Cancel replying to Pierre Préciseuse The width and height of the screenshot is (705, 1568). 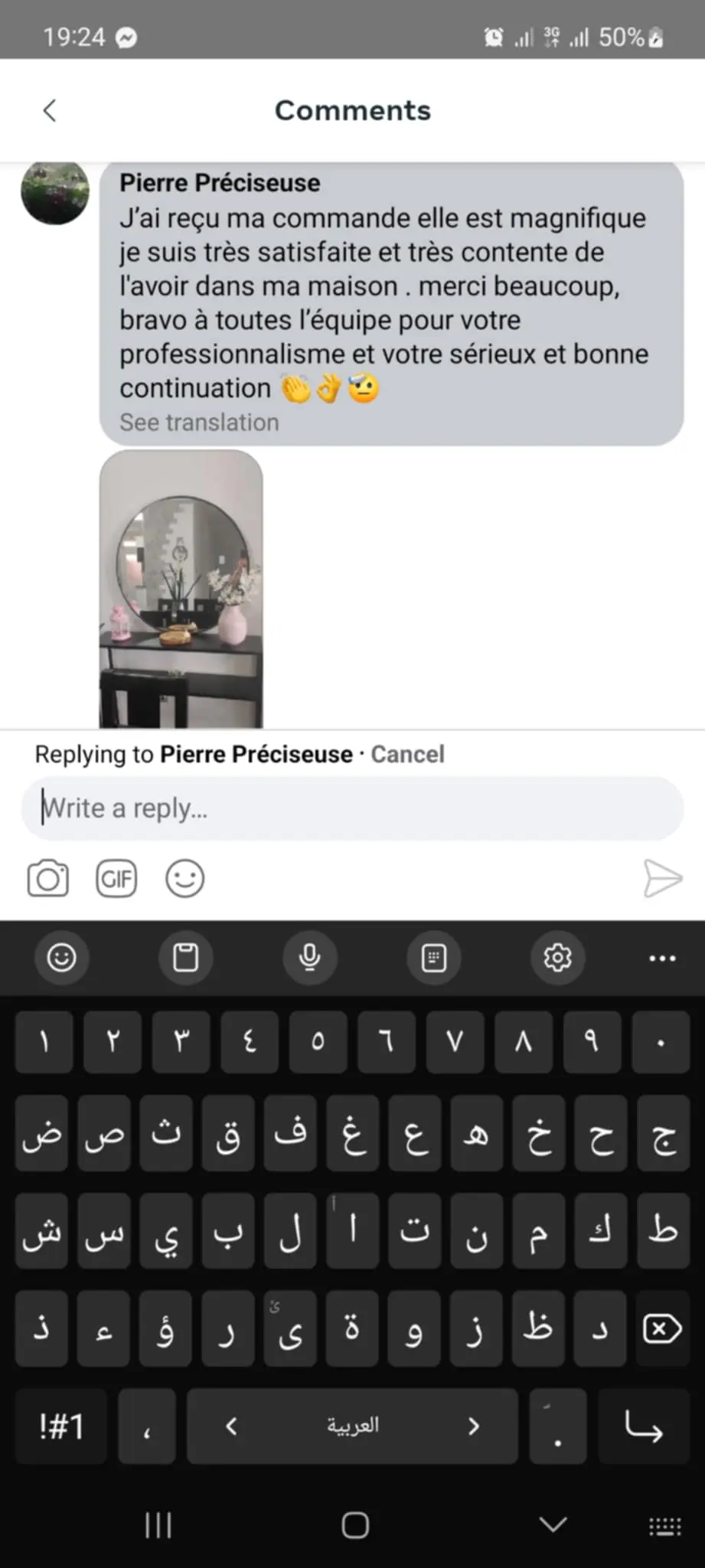(x=407, y=754)
